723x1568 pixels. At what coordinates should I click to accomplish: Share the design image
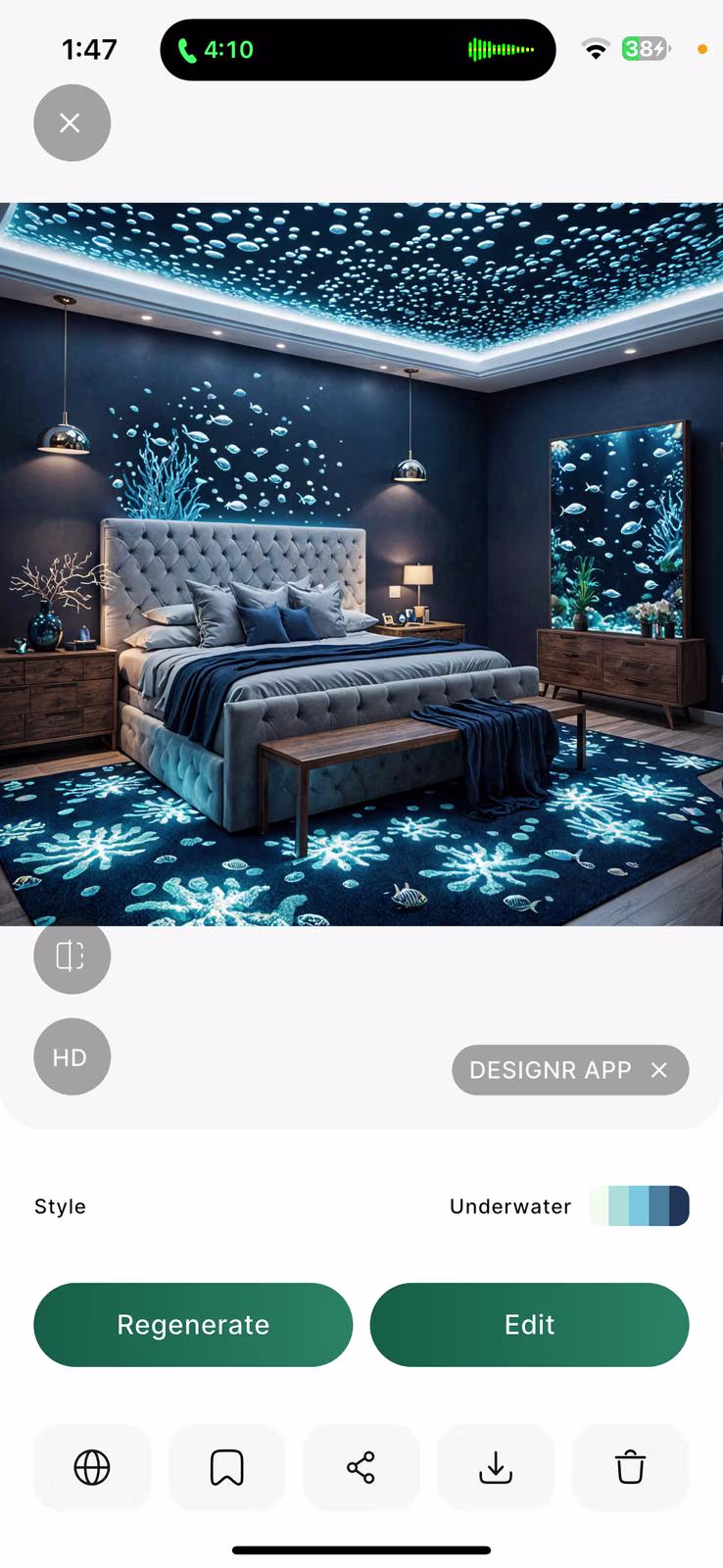361,1467
